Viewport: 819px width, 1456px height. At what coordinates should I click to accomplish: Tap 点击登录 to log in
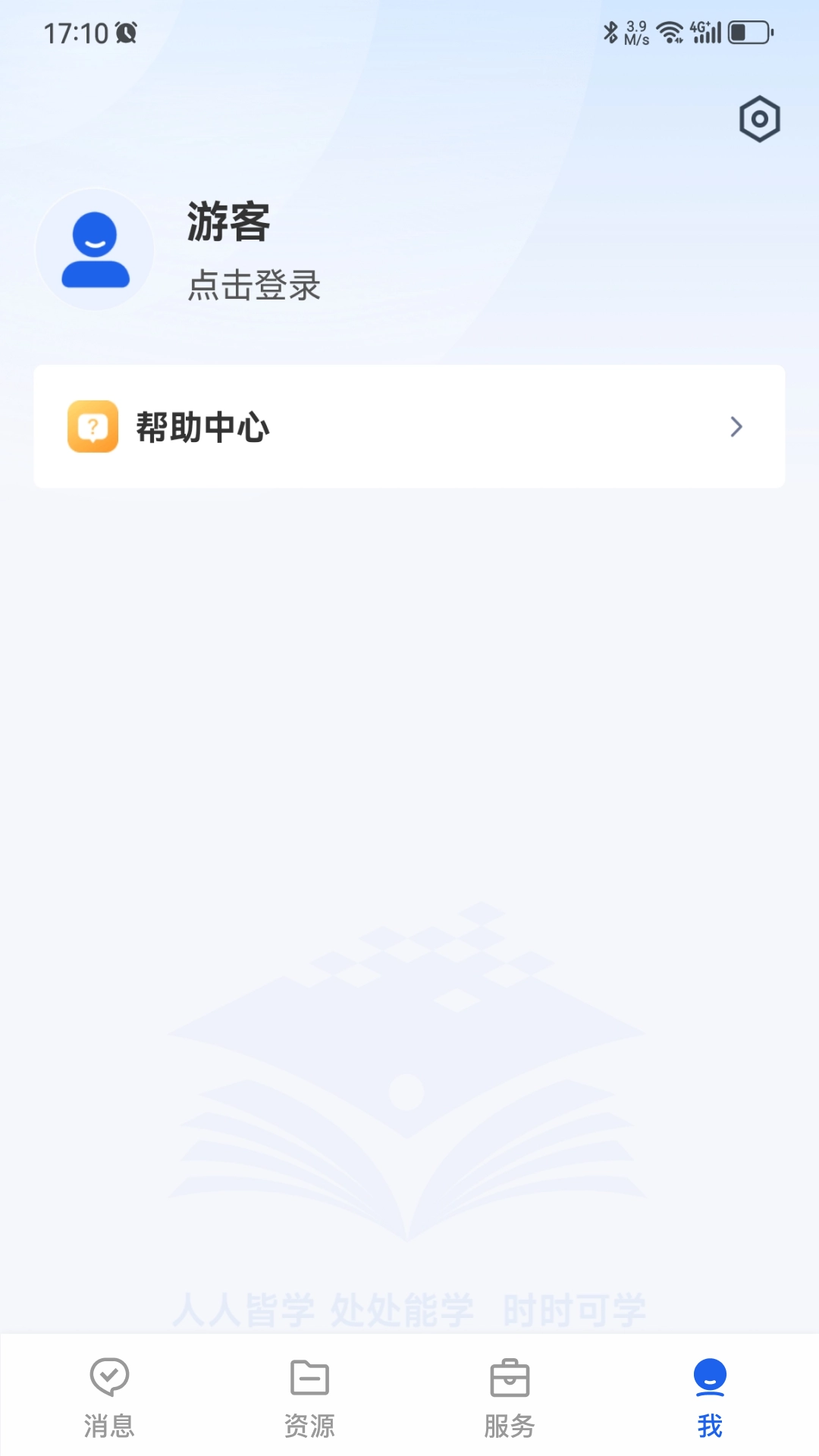coord(254,286)
